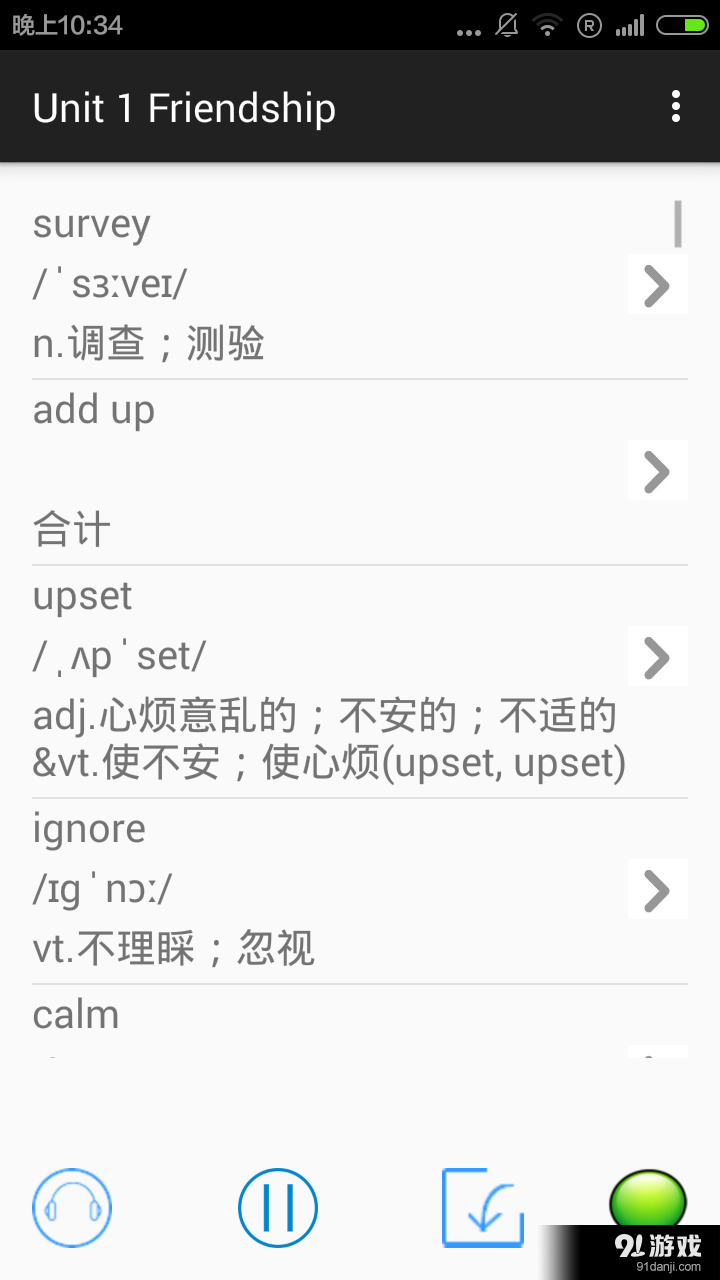The width and height of the screenshot is (720, 1280).
Task: Expand details for 'add up'
Action: 657,471
